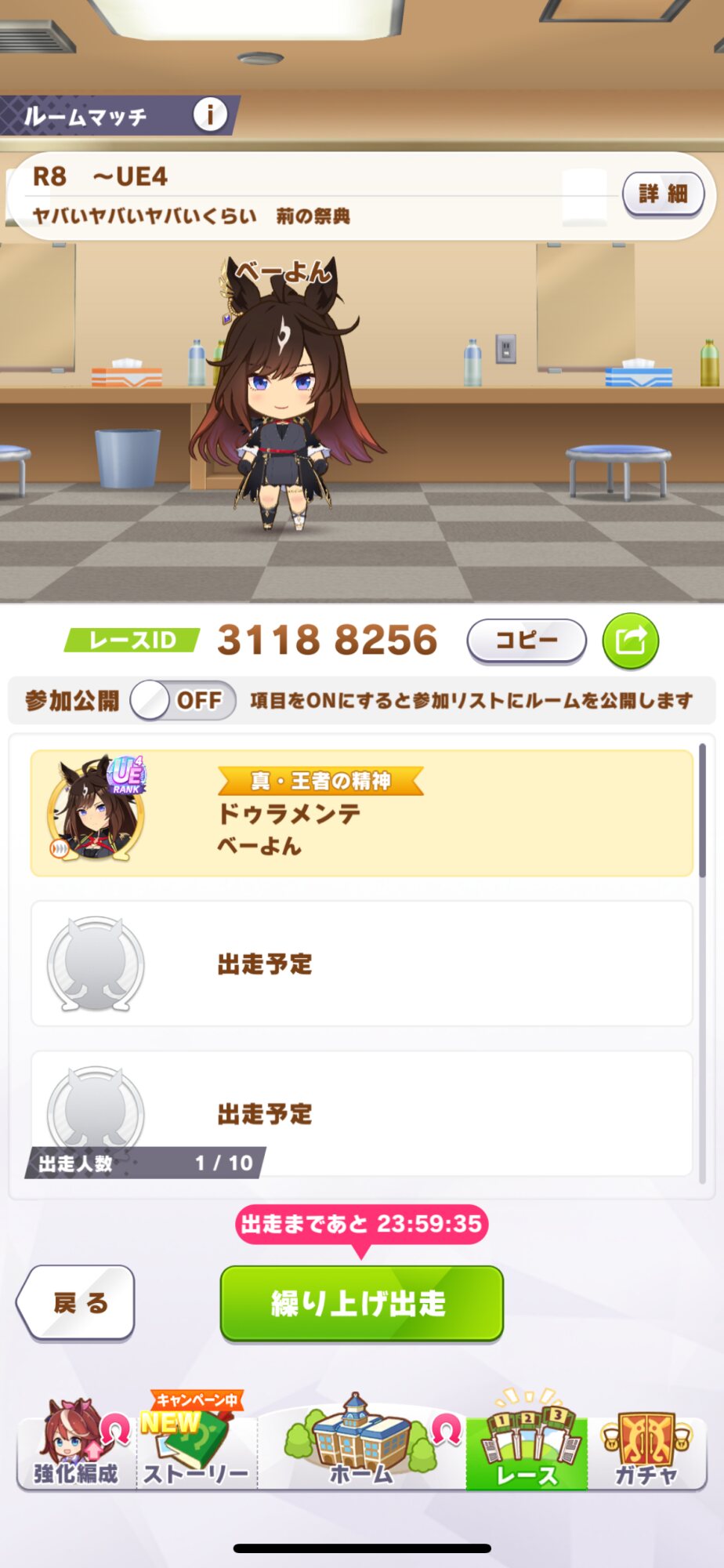
Task: Tap the 詳細 details button
Action: (x=663, y=194)
